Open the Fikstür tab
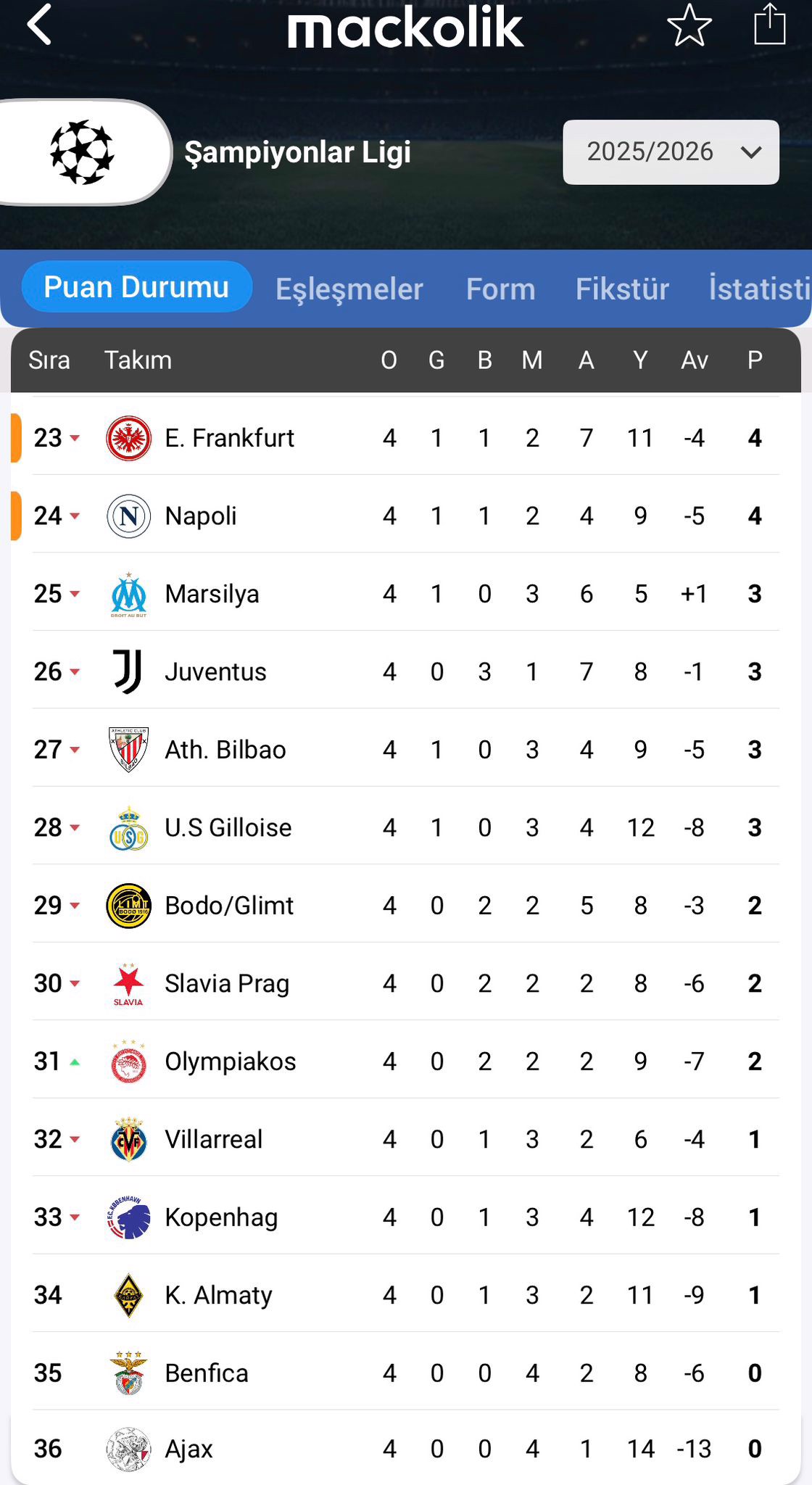The width and height of the screenshot is (812, 1485). tap(622, 289)
